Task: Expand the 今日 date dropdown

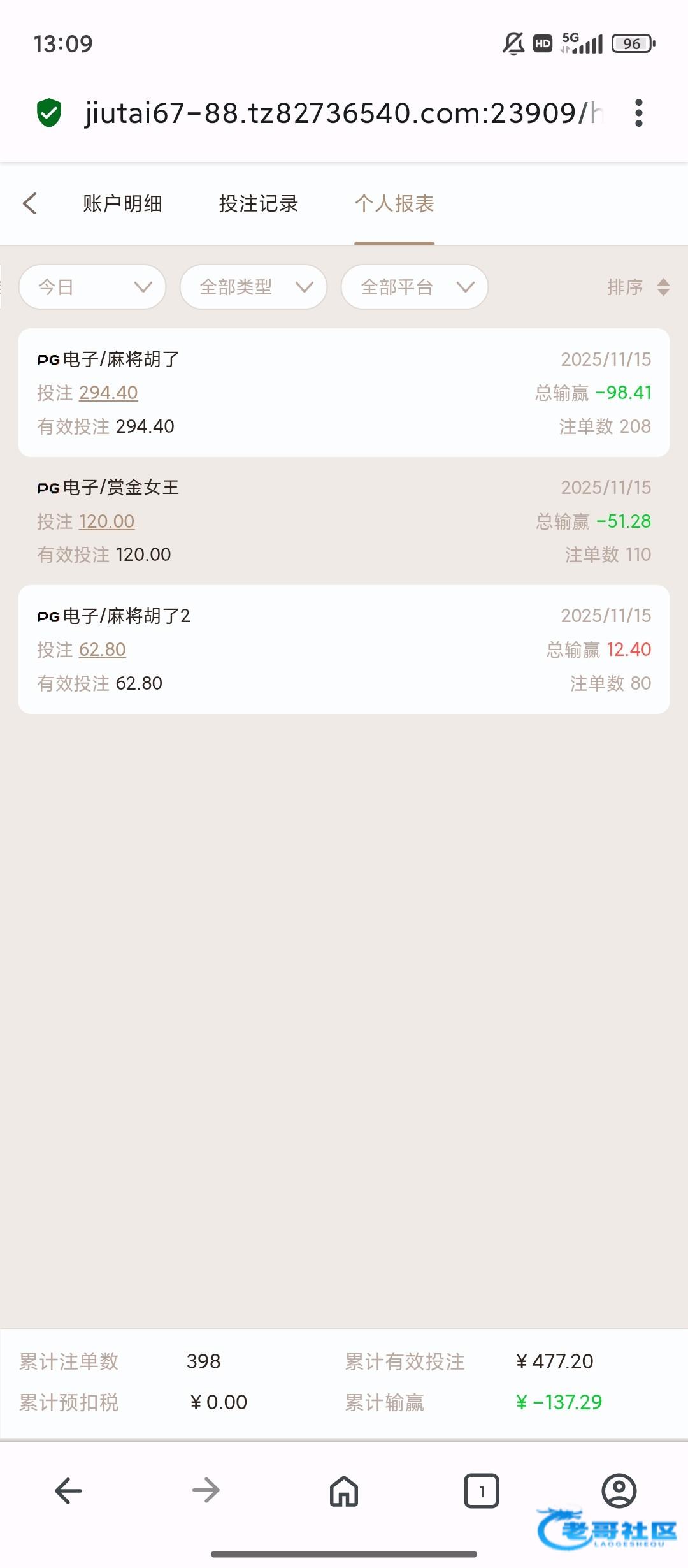Action: point(92,287)
